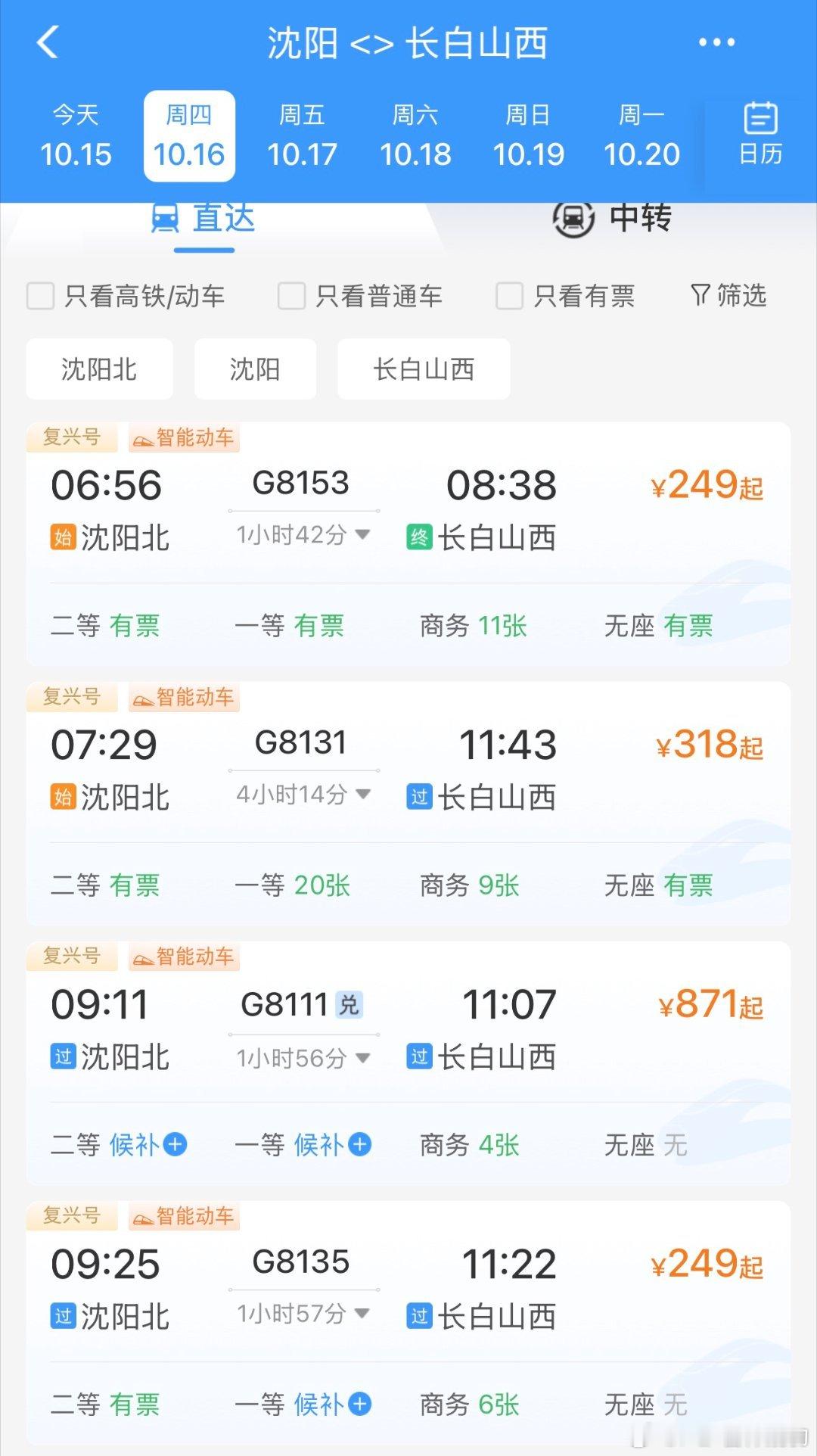Go back using the top-left arrow

(x=48, y=42)
